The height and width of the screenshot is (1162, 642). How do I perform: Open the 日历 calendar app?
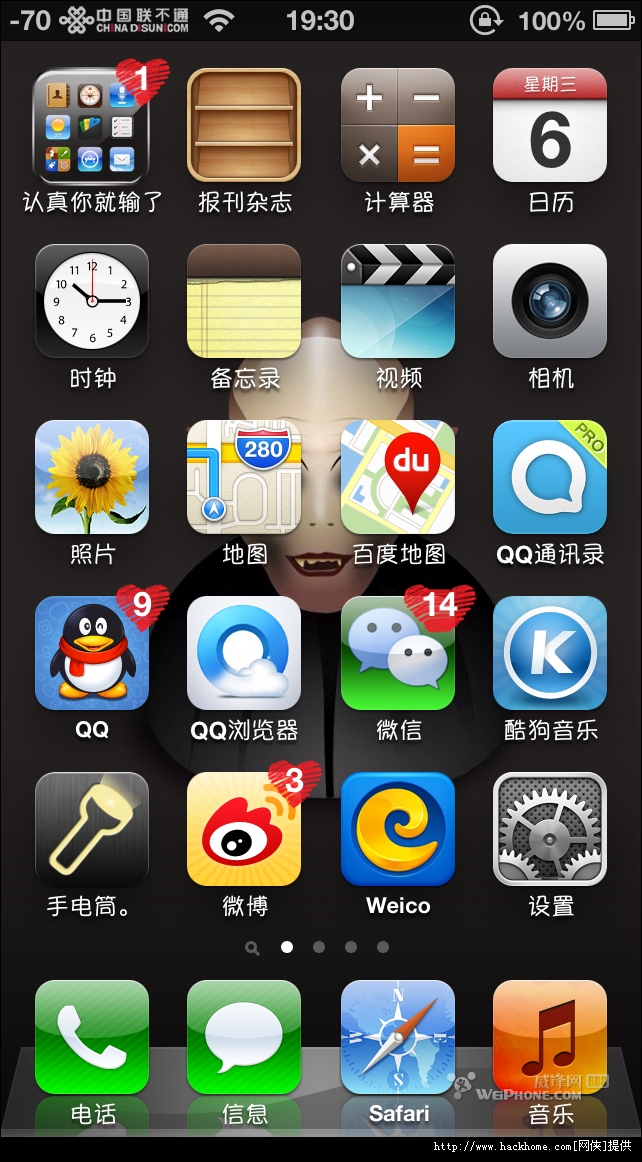point(550,126)
